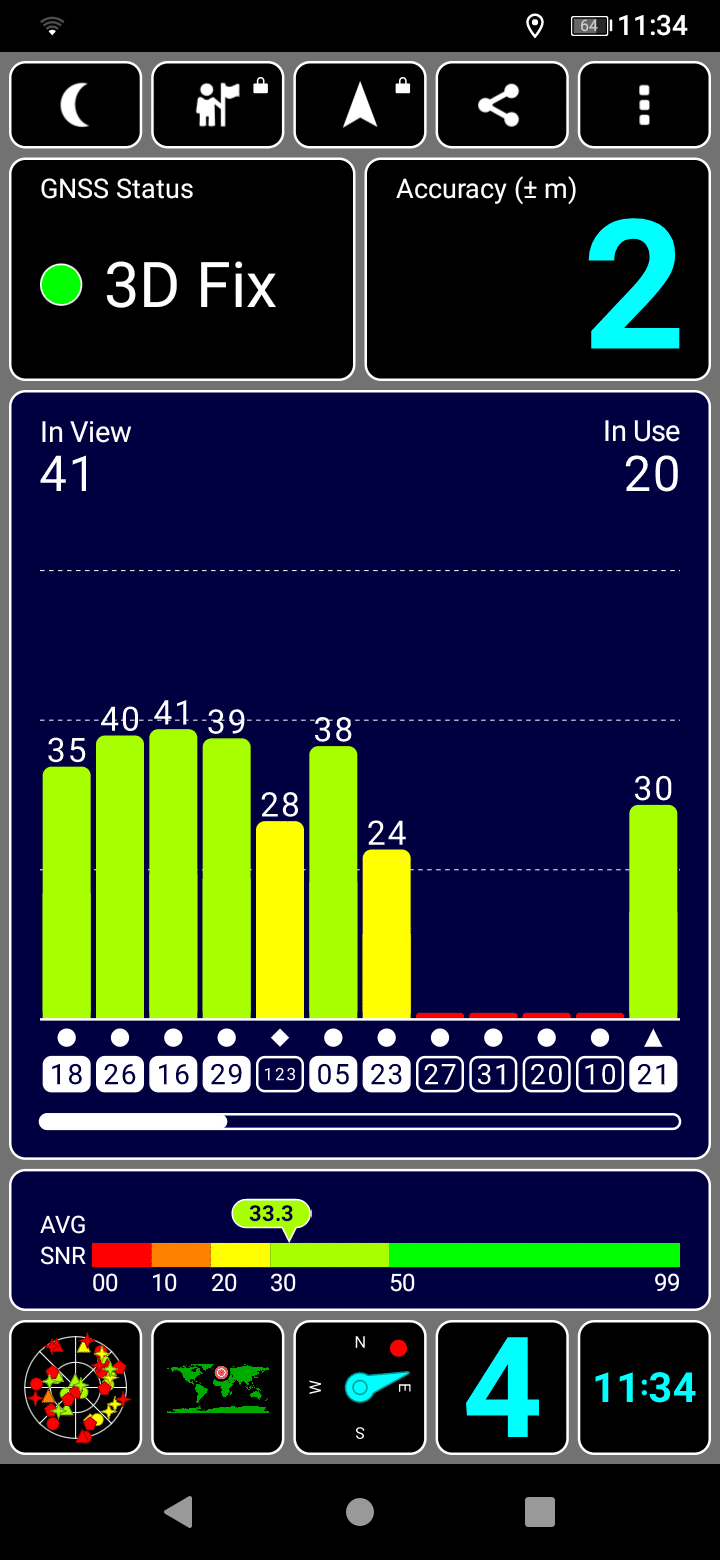Open the satellite sky plot tile
The image size is (720, 1560).
(76, 1387)
